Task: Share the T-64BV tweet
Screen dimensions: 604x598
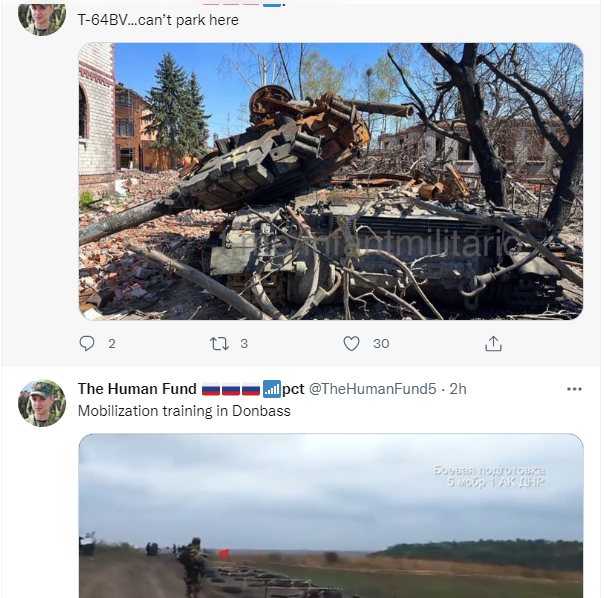Action: [493, 343]
